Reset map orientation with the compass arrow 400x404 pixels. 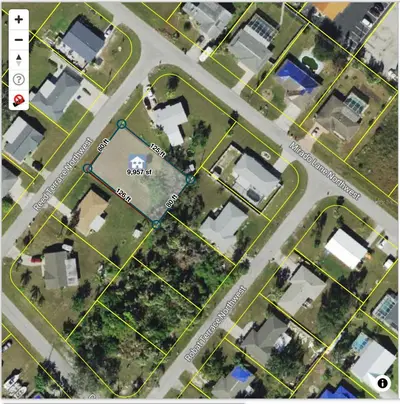(x=19, y=60)
